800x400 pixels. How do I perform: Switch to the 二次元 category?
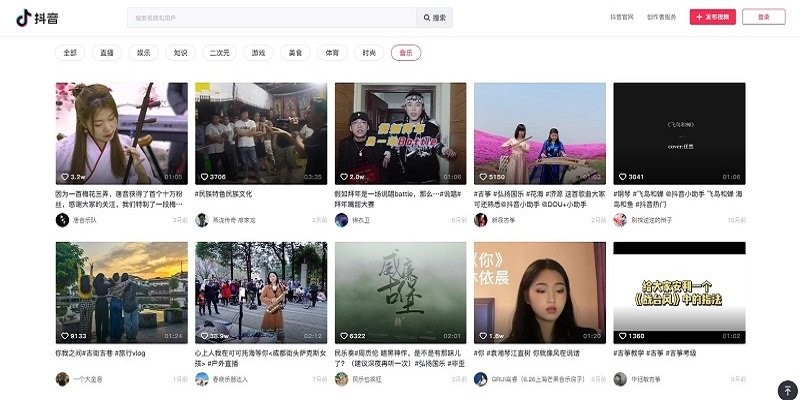(x=219, y=52)
